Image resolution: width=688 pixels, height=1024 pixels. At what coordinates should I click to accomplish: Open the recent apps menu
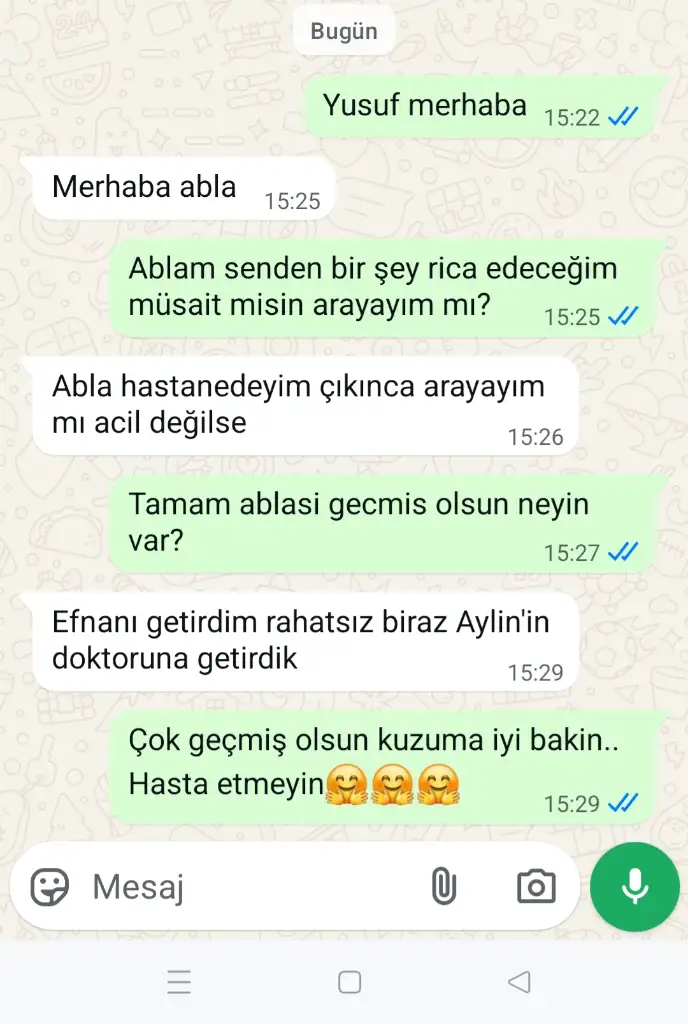(179, 982)
